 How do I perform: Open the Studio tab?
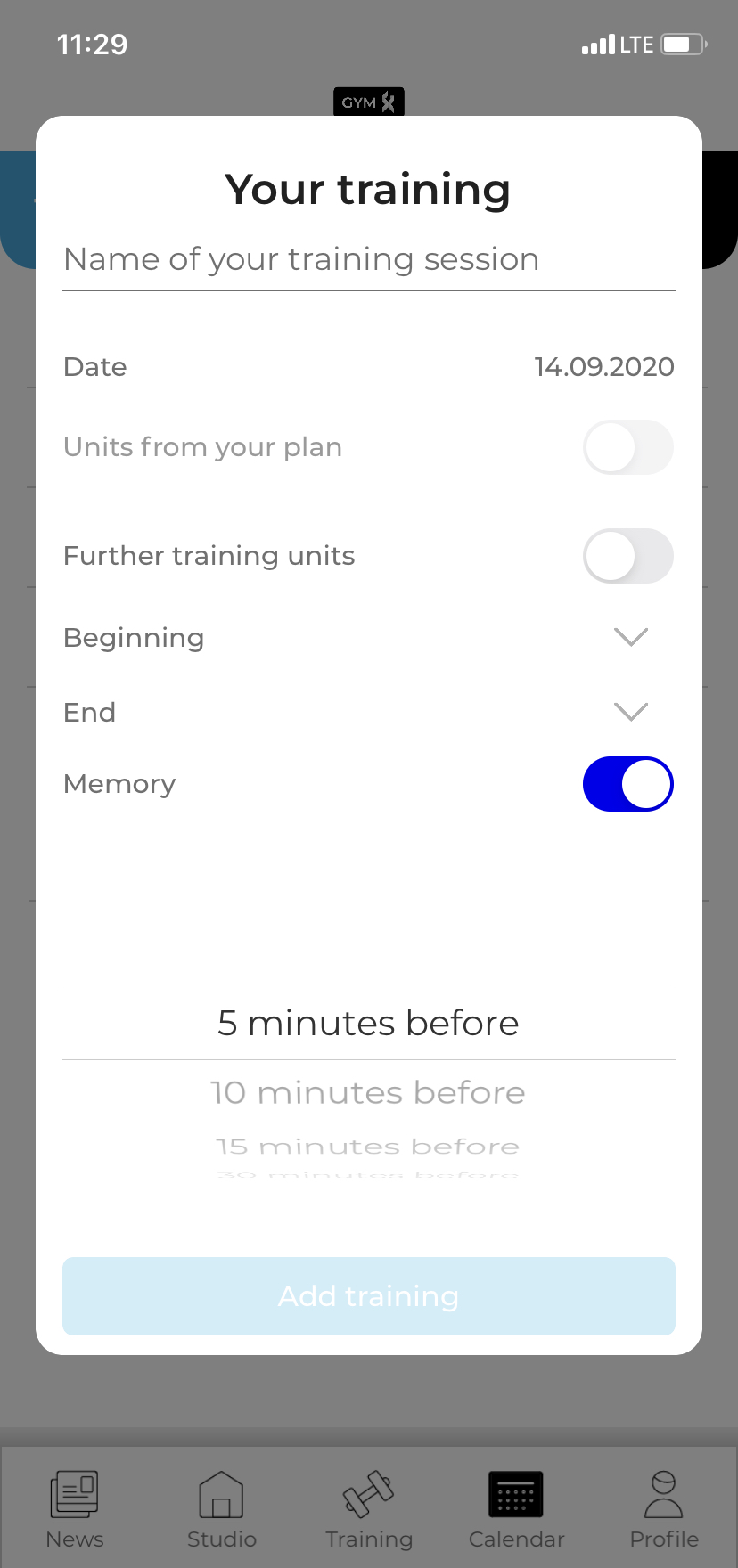222,1511
